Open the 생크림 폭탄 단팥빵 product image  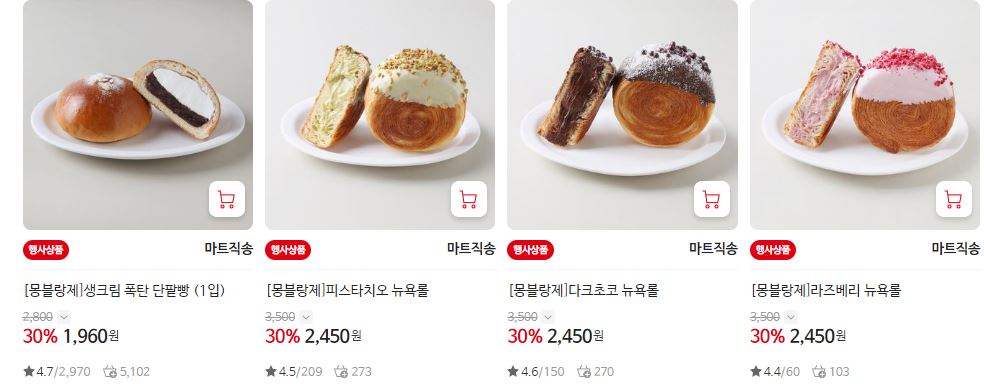138,114
